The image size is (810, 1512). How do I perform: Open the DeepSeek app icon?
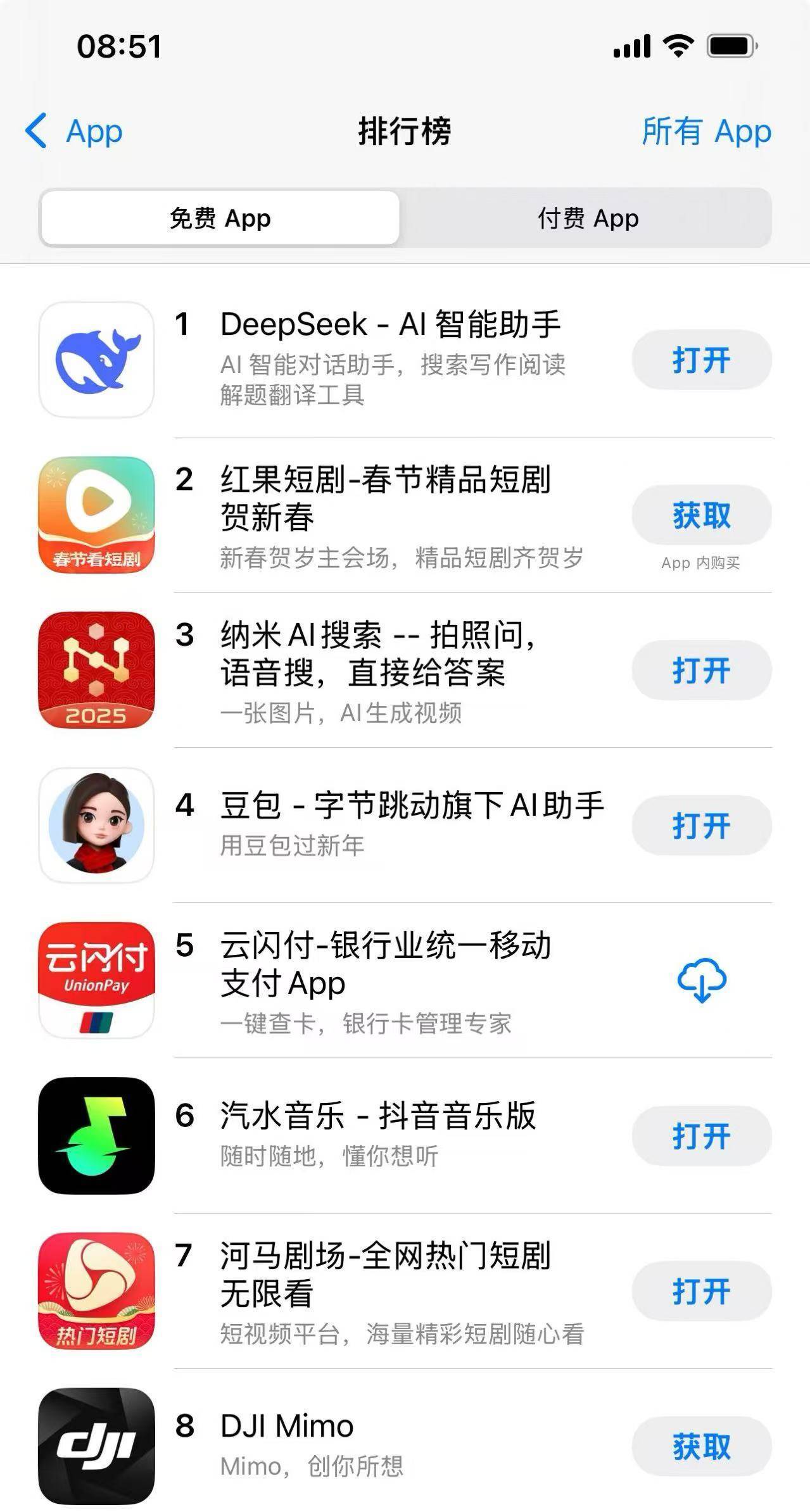(95, 358)
